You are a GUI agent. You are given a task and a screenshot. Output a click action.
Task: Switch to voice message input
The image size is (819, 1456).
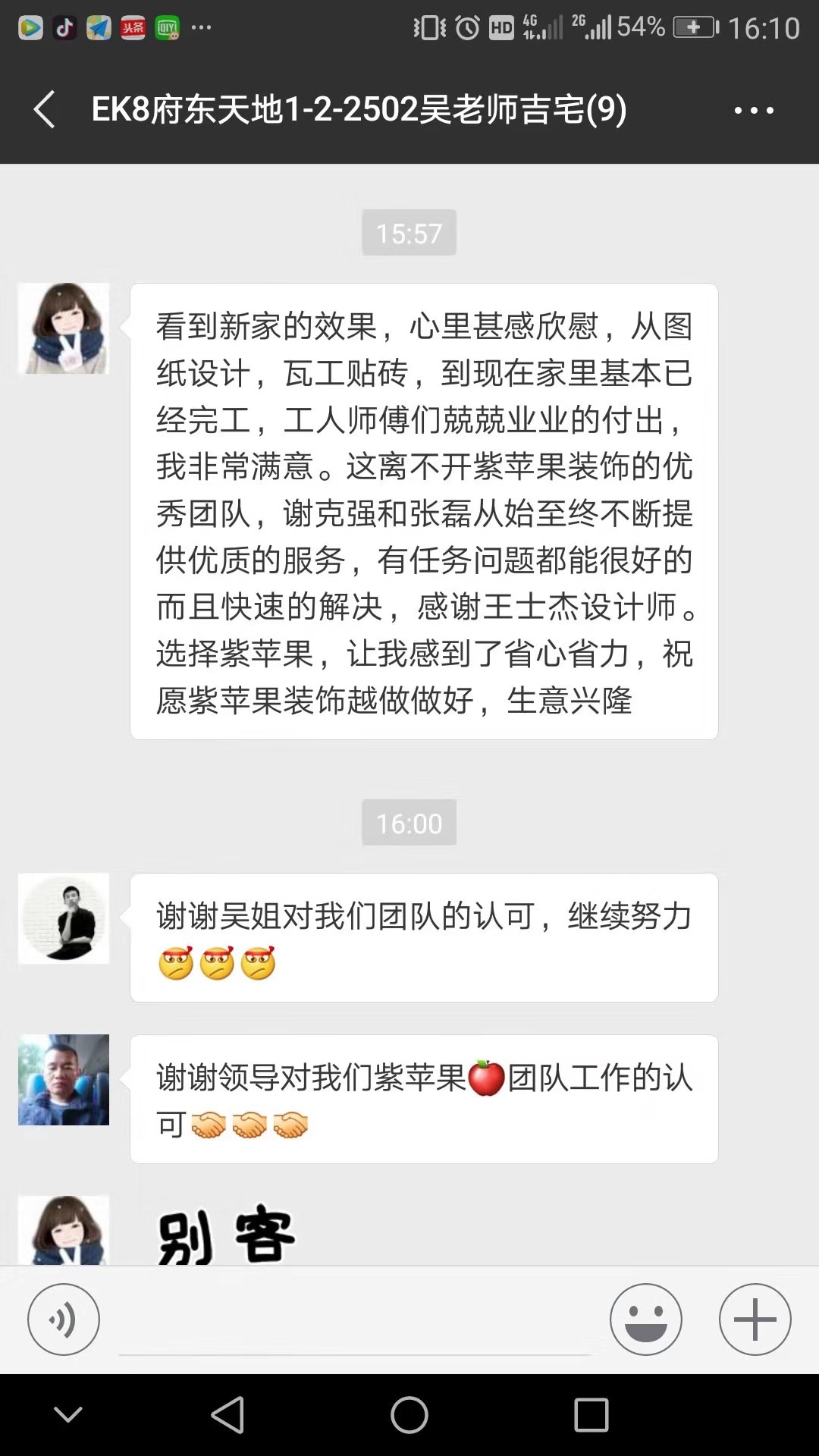(64, 1319)
